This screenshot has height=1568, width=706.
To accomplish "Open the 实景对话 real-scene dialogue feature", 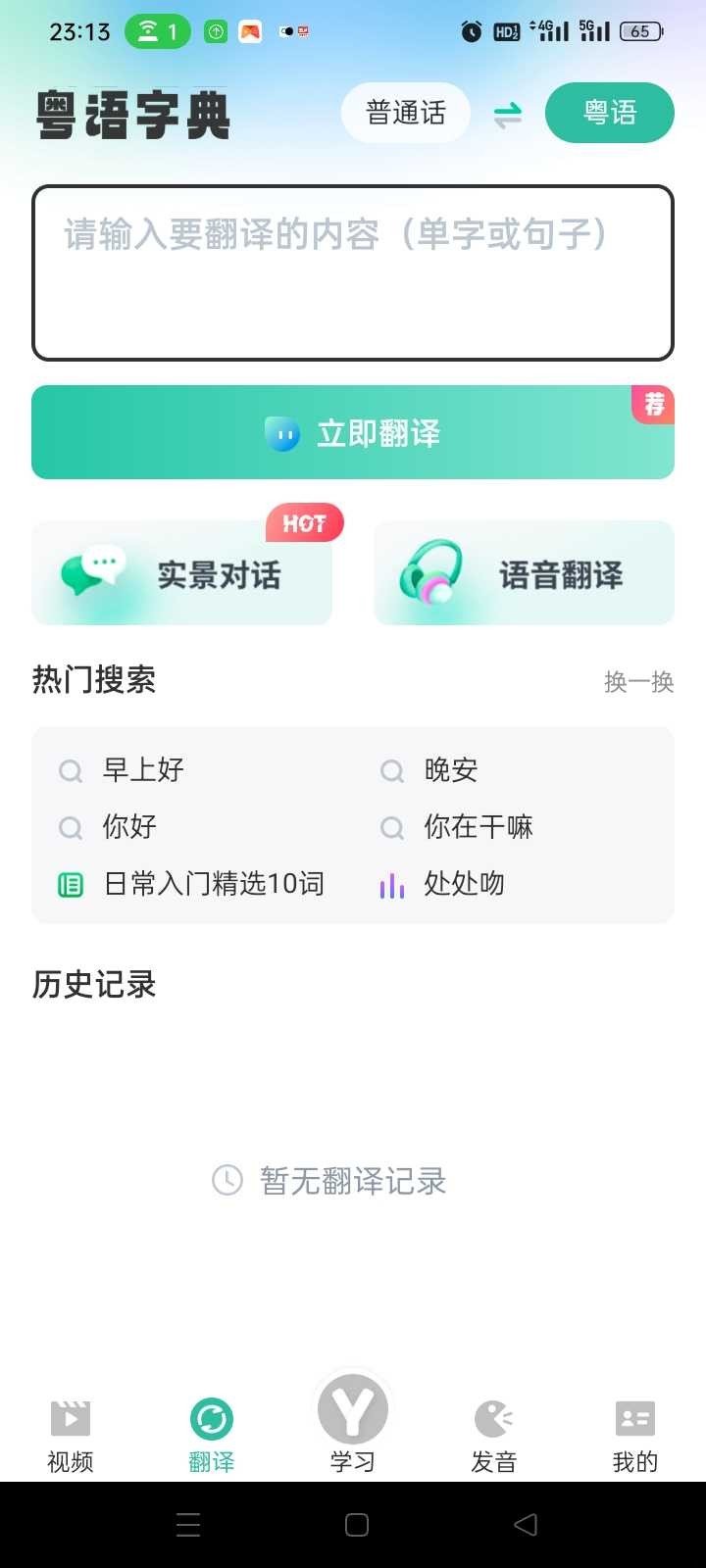I will [182, 572].
